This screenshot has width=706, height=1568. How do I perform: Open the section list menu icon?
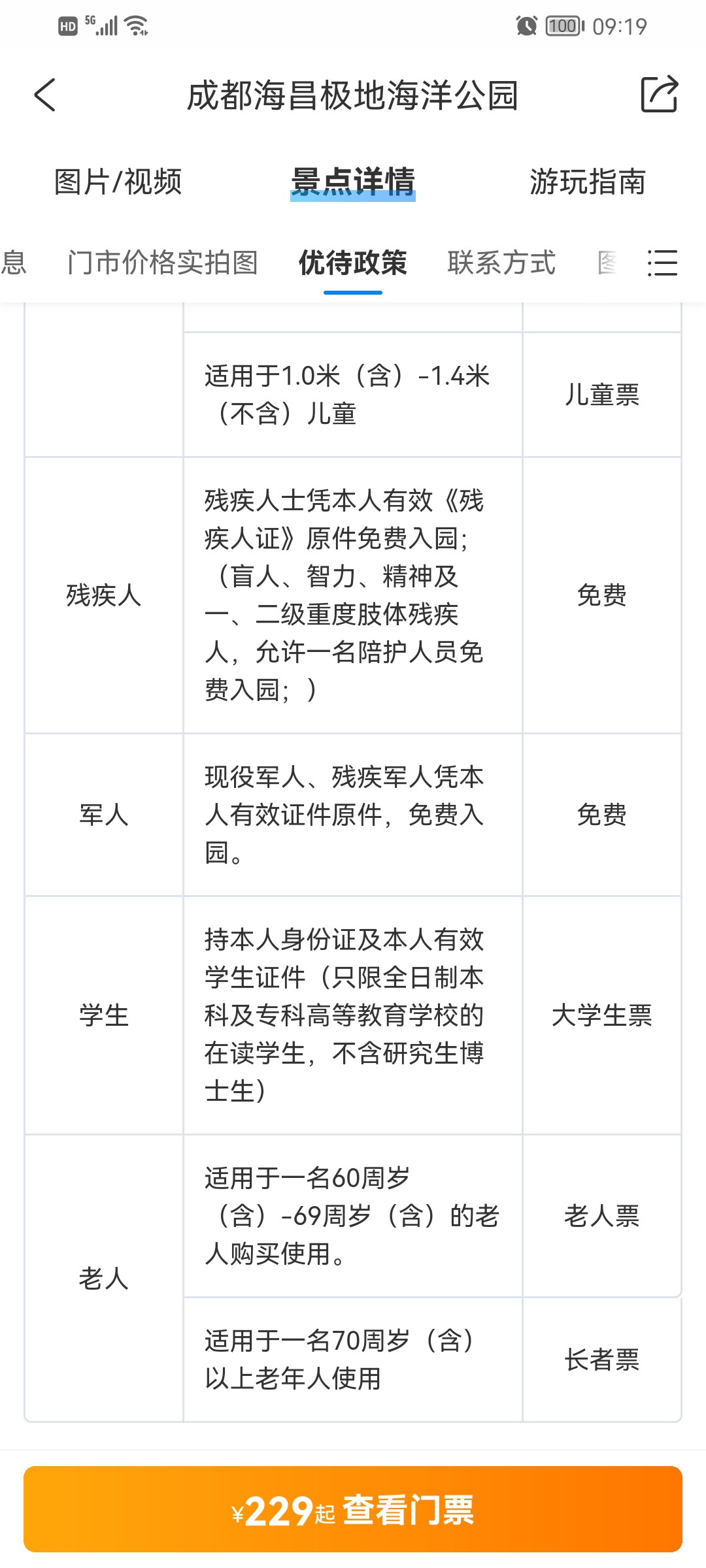pos(662,263)
